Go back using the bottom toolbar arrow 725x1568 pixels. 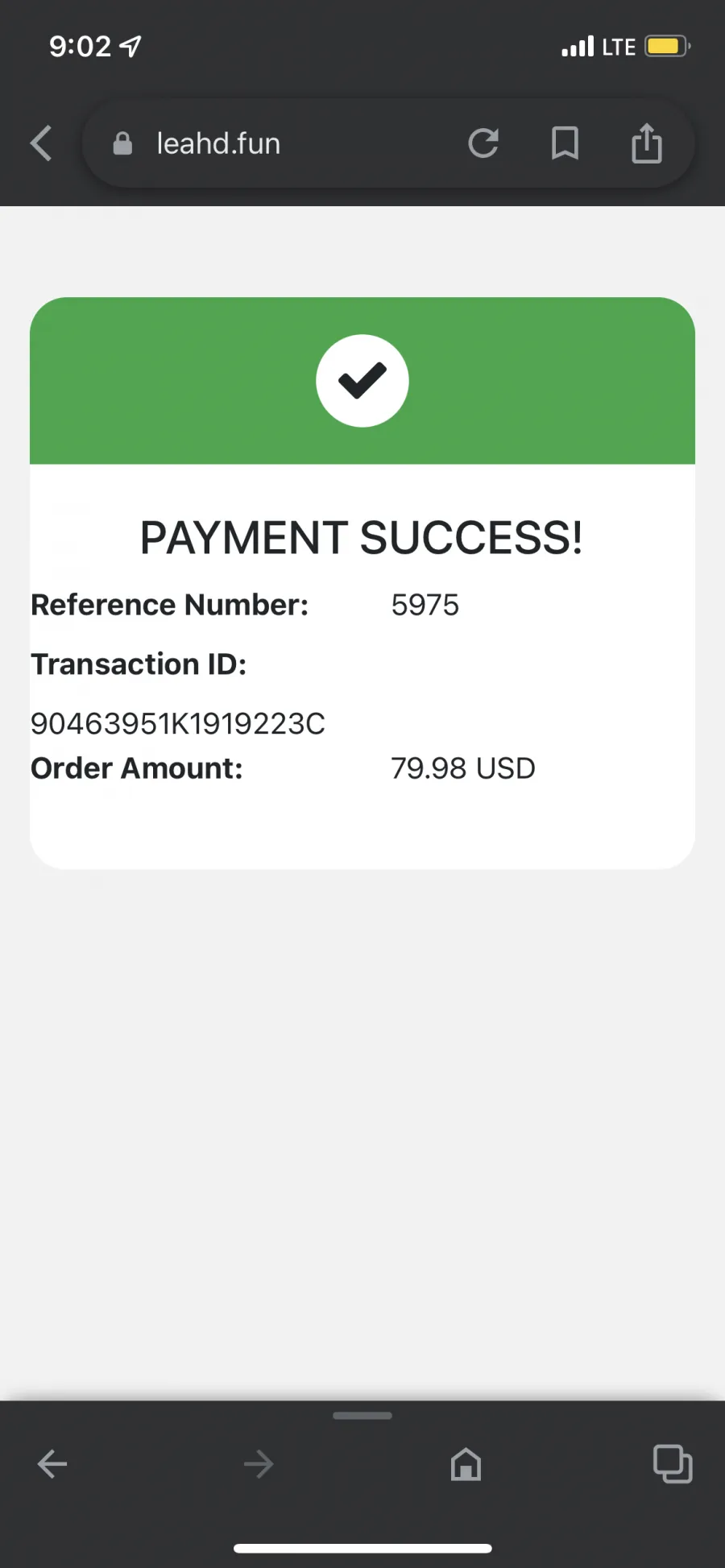(x=52, y=1463)
